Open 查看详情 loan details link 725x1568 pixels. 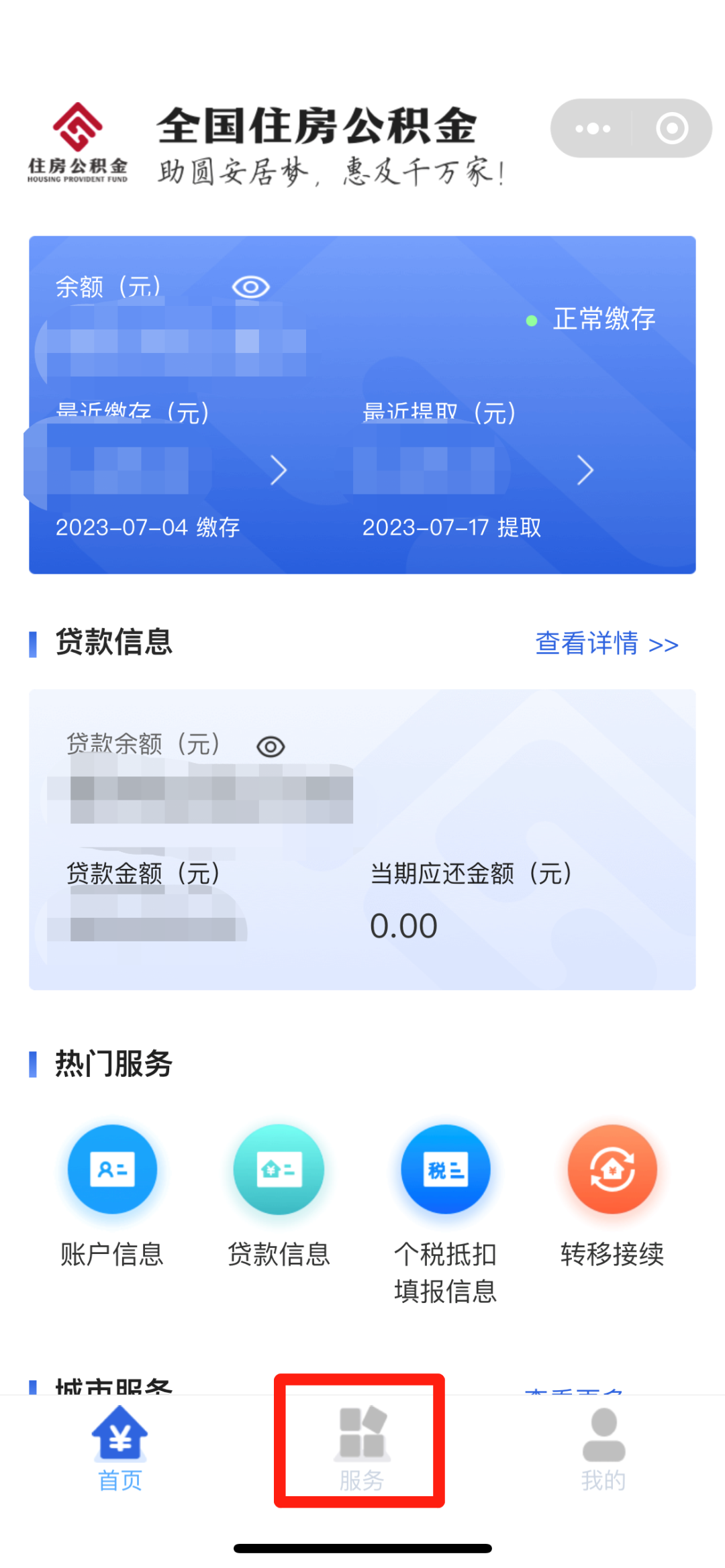click(x=606, y=643)
